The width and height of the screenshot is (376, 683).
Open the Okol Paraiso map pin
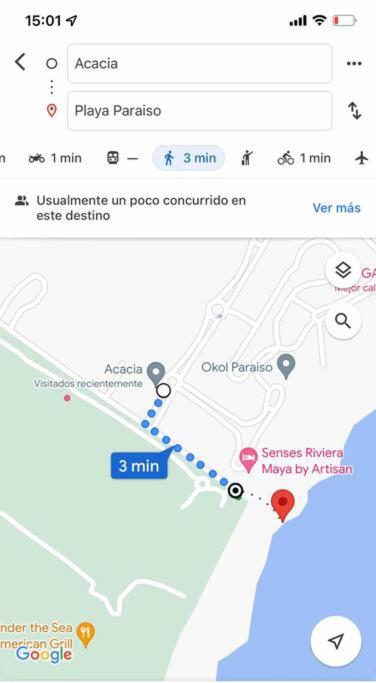286,366
